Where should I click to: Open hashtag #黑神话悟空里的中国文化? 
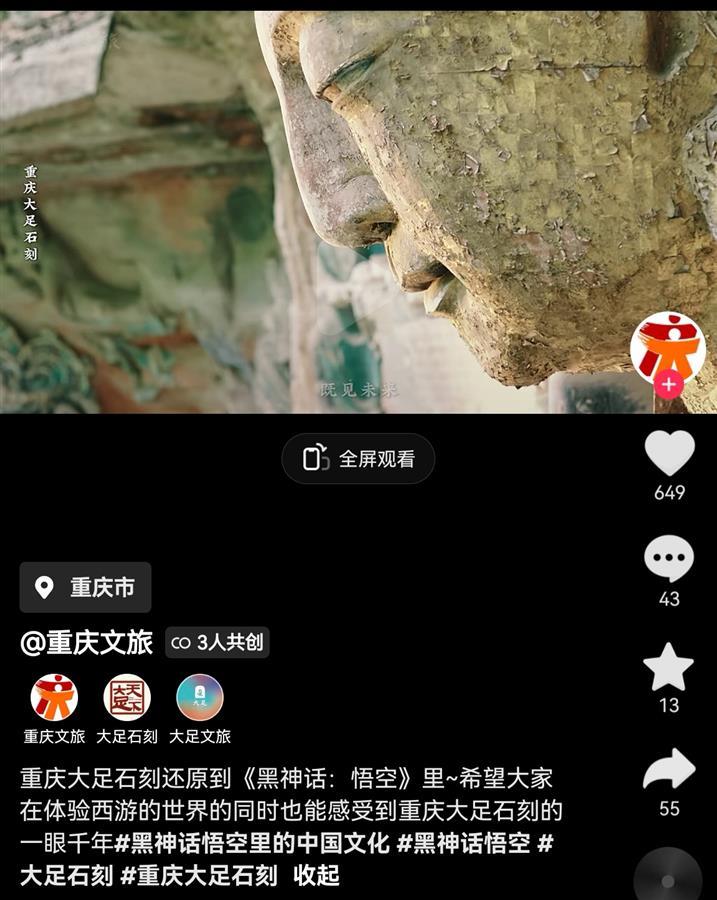coord(251,842)
